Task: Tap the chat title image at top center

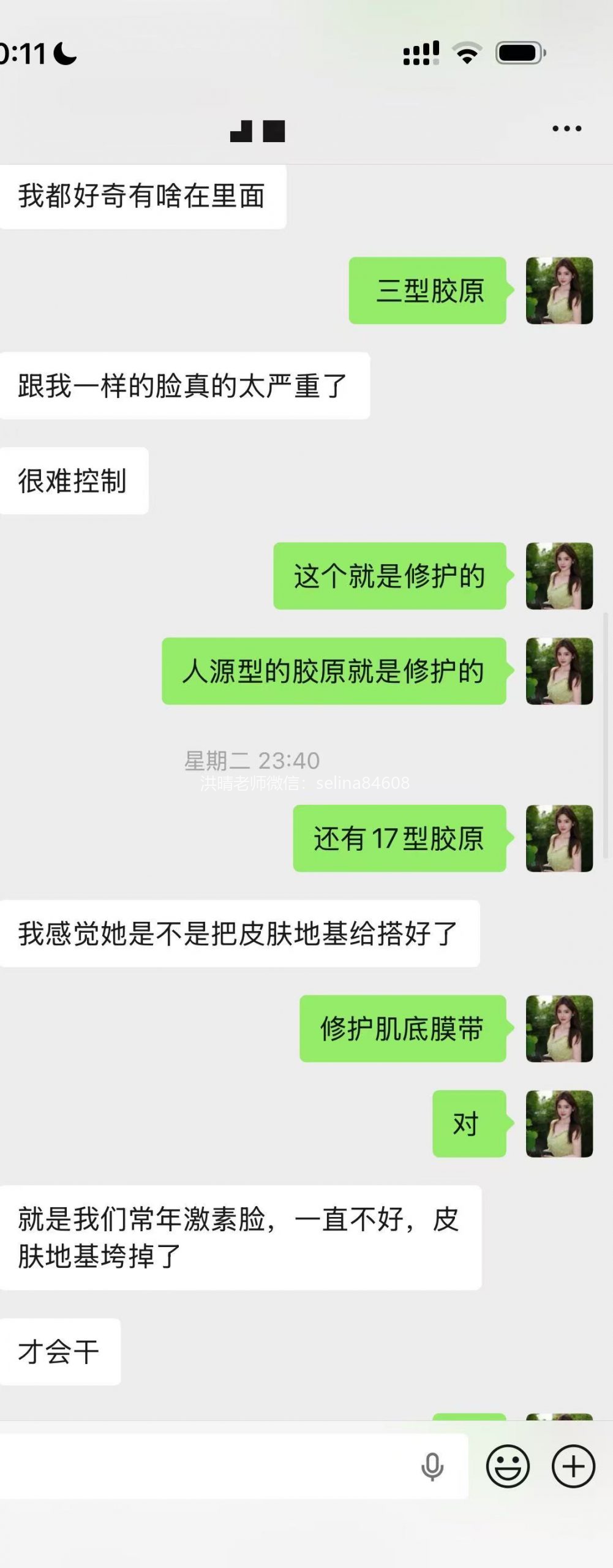Action: 256,132
